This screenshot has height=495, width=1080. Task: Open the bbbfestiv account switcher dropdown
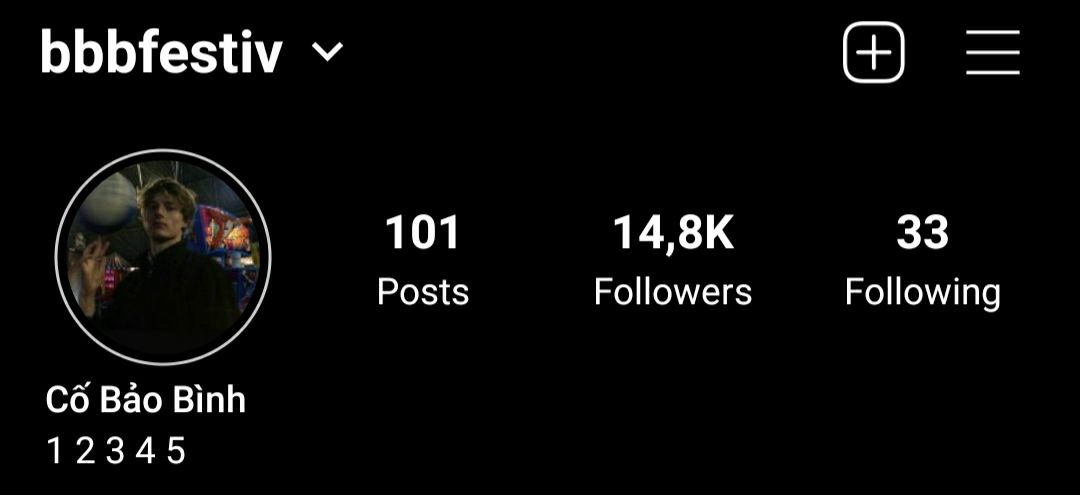click(327, 52)
